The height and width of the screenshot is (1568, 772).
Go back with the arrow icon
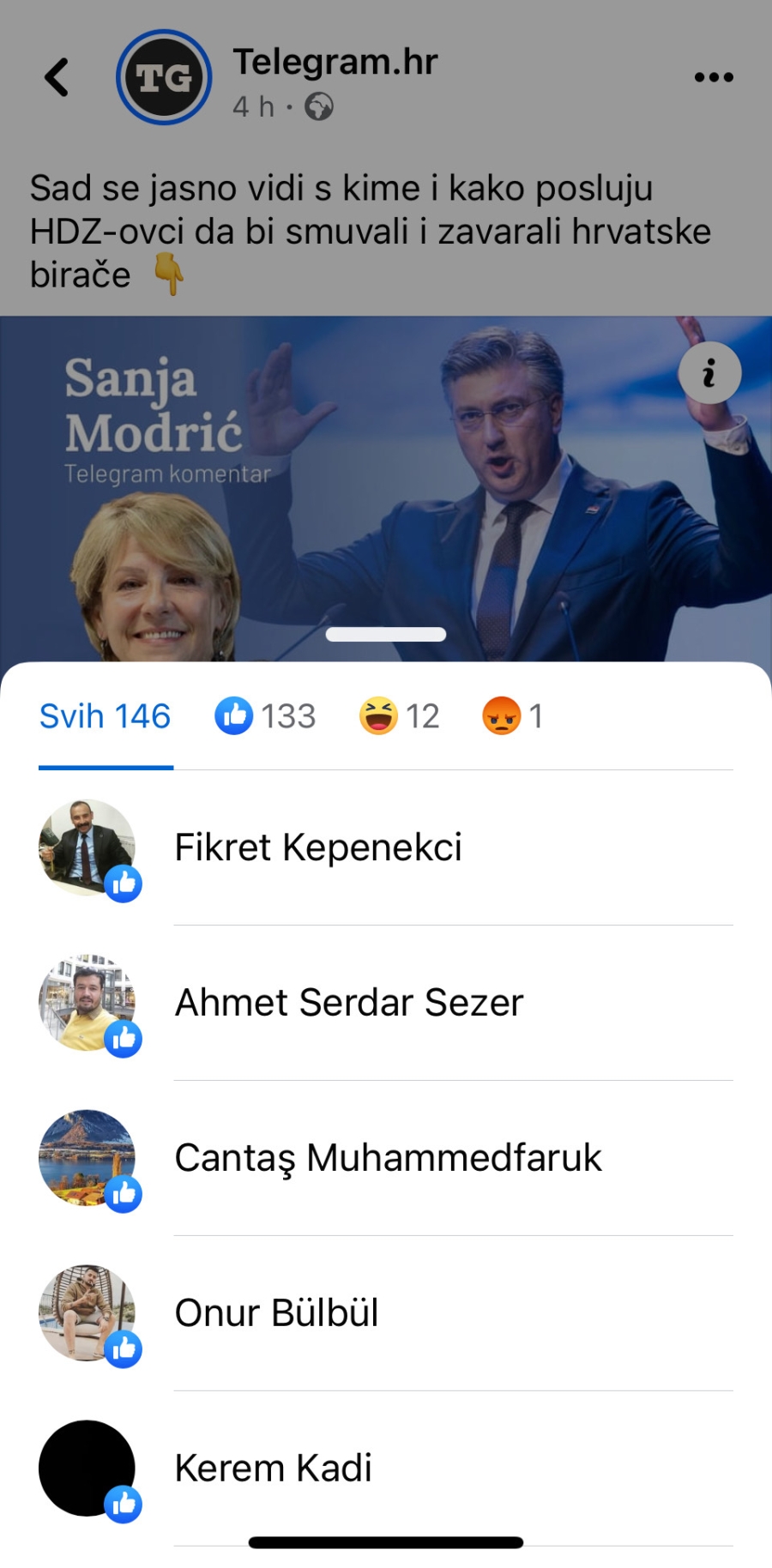point(57,77)
